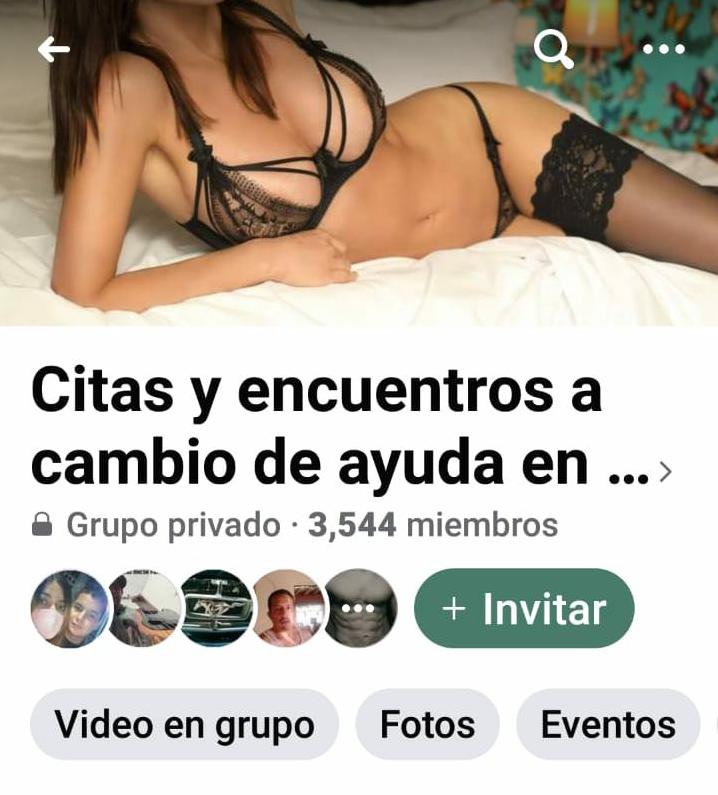Switch to the Eventos chip
Viewport: 718px width, 795px height.
608,725
